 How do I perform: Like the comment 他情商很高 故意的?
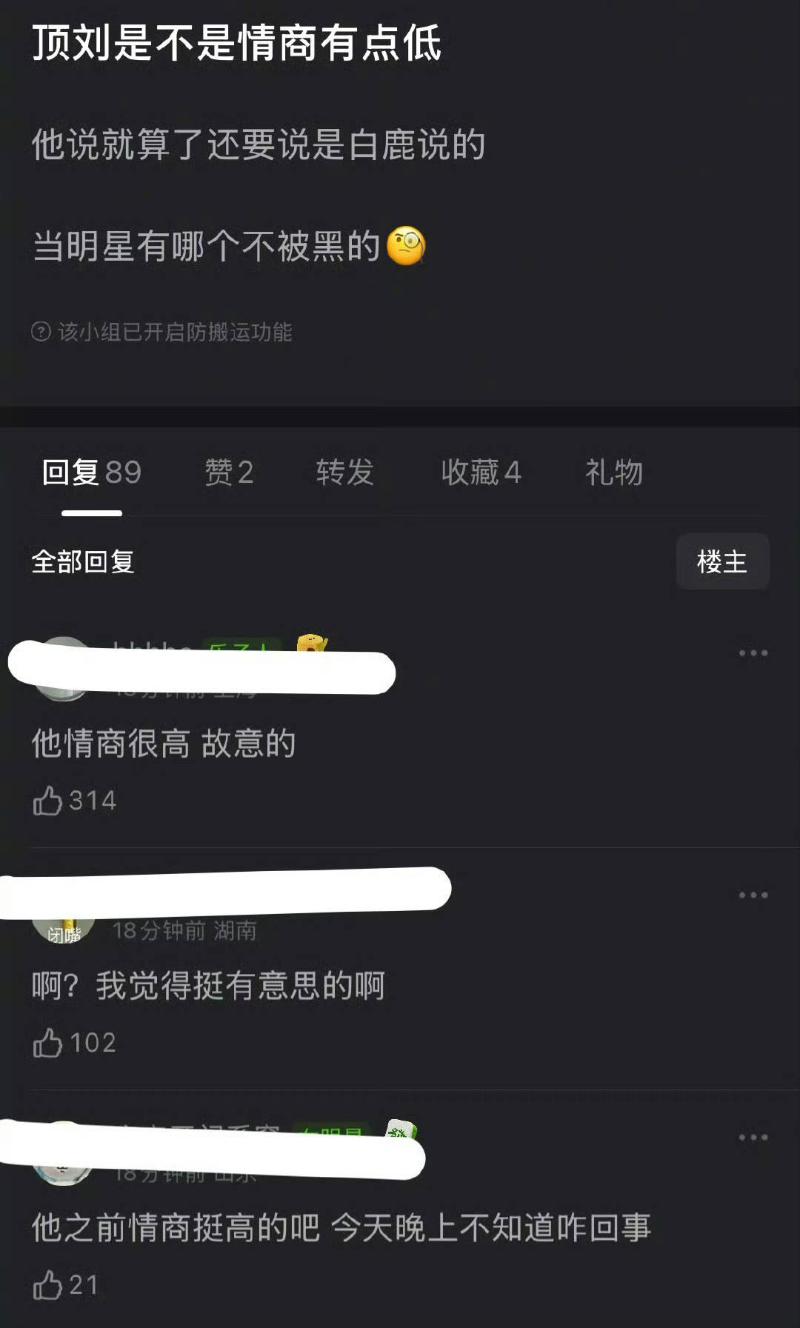[x=48, y=801]
